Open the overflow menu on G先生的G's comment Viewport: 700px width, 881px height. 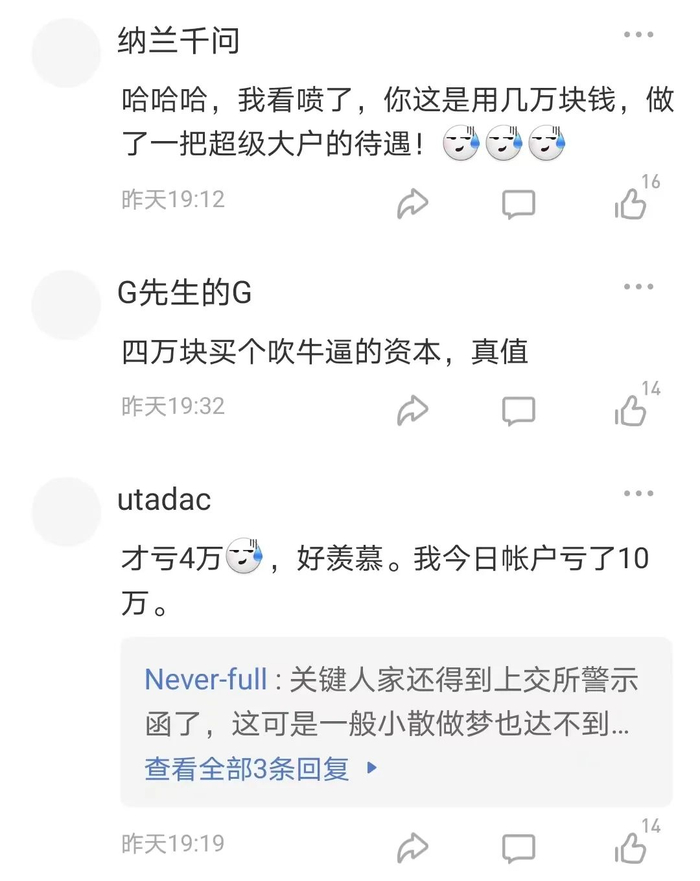point(638,287)
